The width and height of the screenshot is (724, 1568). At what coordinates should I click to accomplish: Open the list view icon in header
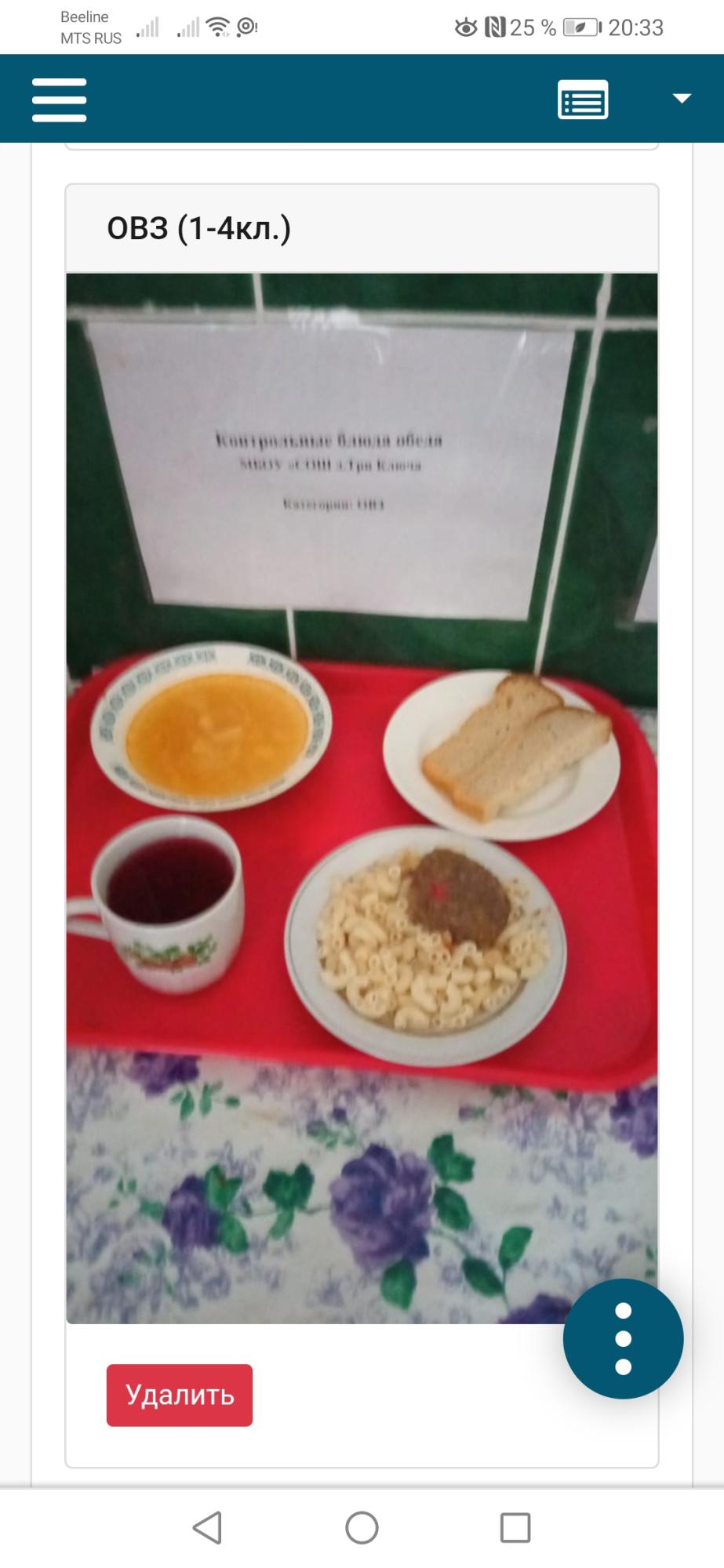coord(583,100)
